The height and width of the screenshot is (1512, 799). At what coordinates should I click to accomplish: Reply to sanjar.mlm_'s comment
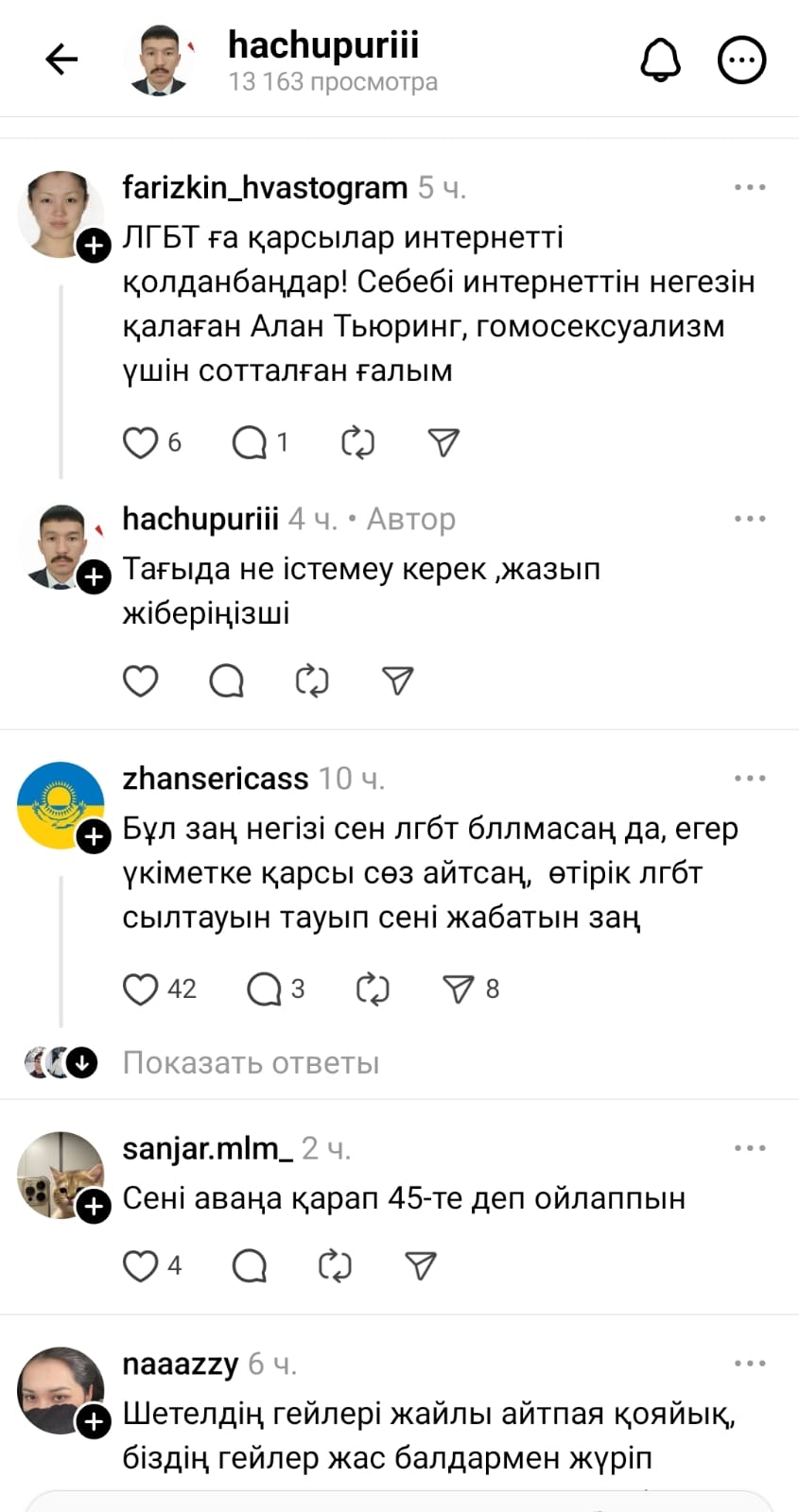250,1265
